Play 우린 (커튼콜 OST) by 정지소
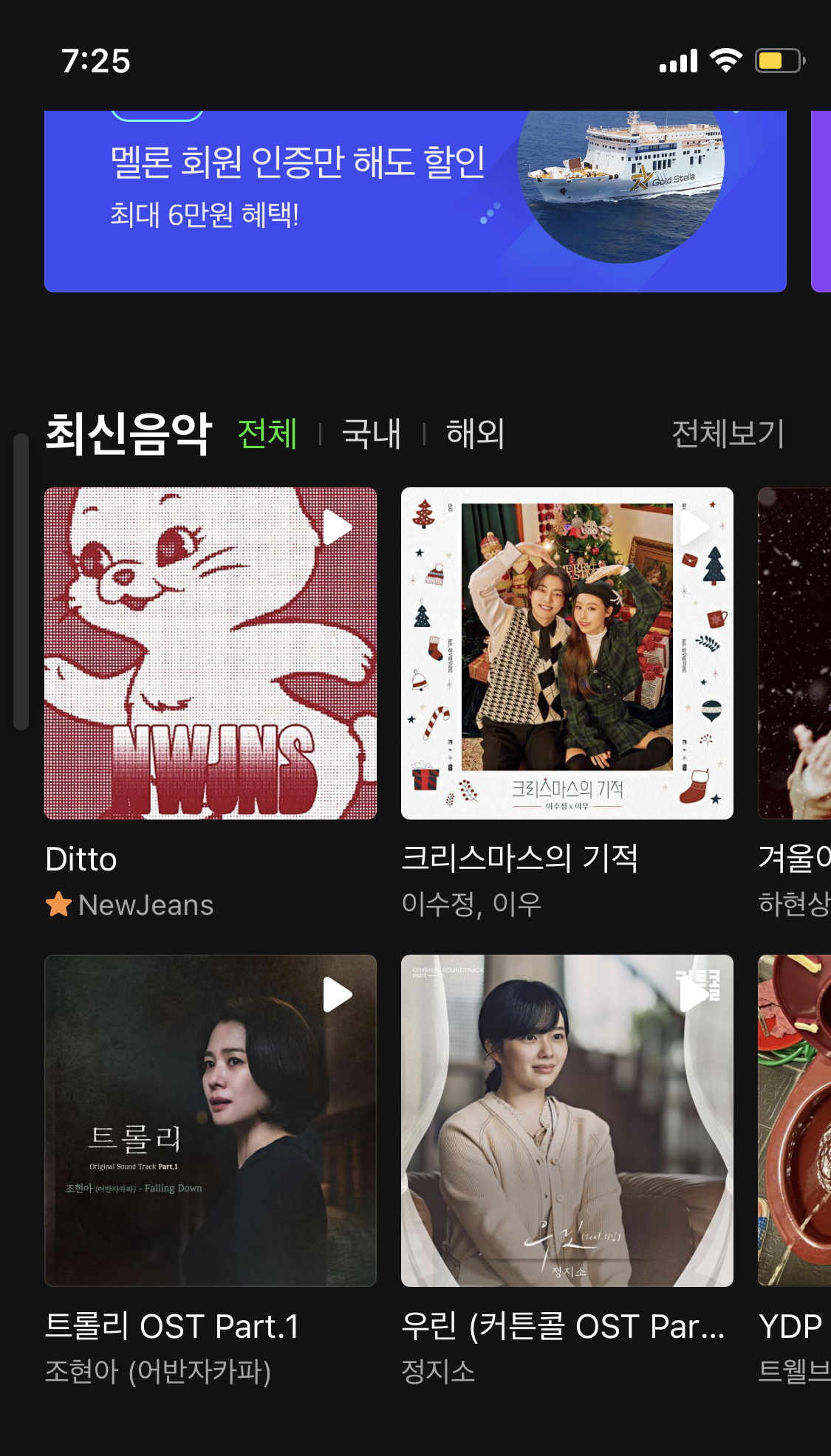The width and height of the screenshot is (831, 1456). 694,995
